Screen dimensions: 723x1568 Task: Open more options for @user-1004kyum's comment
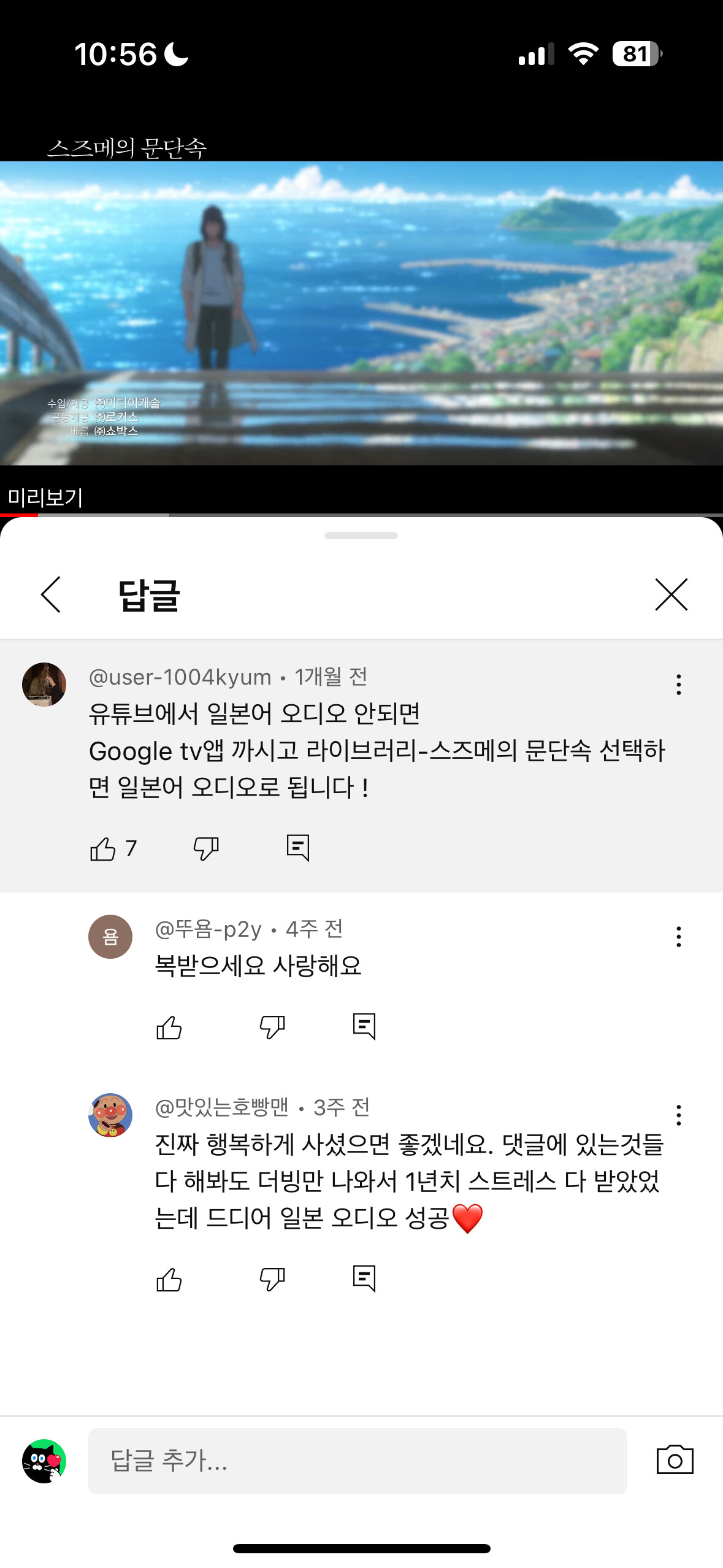678,685
